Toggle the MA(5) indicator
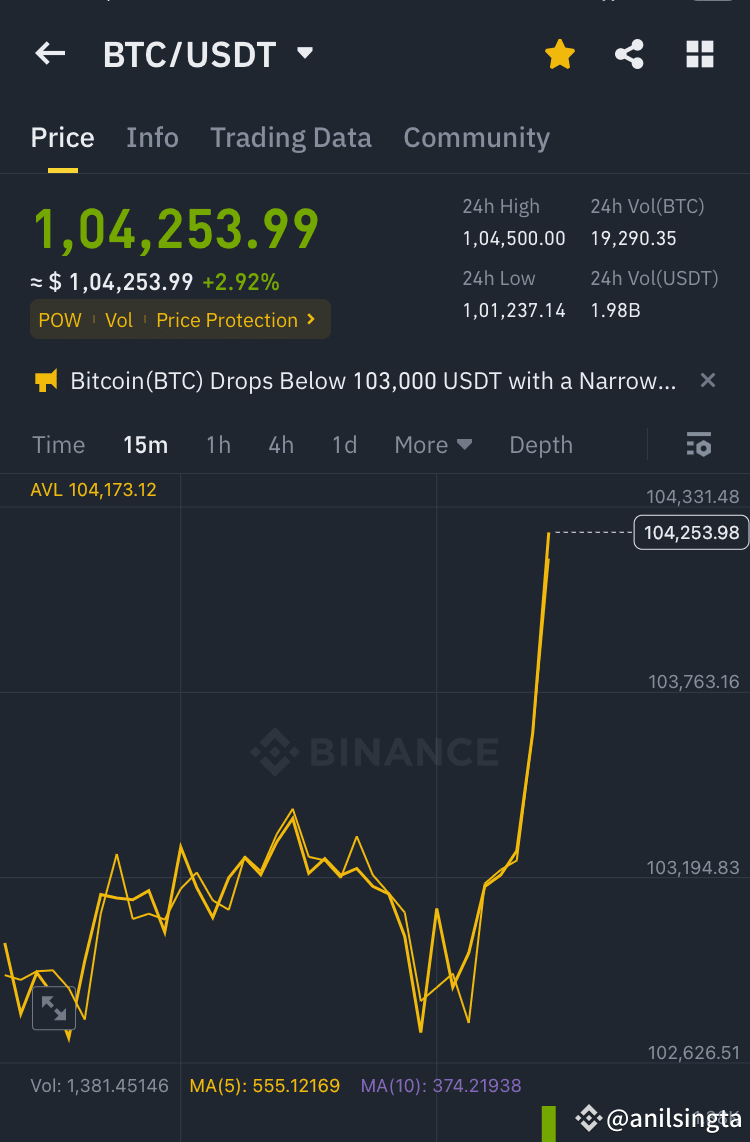The image size is (750, 1142). pos(264,1085)
